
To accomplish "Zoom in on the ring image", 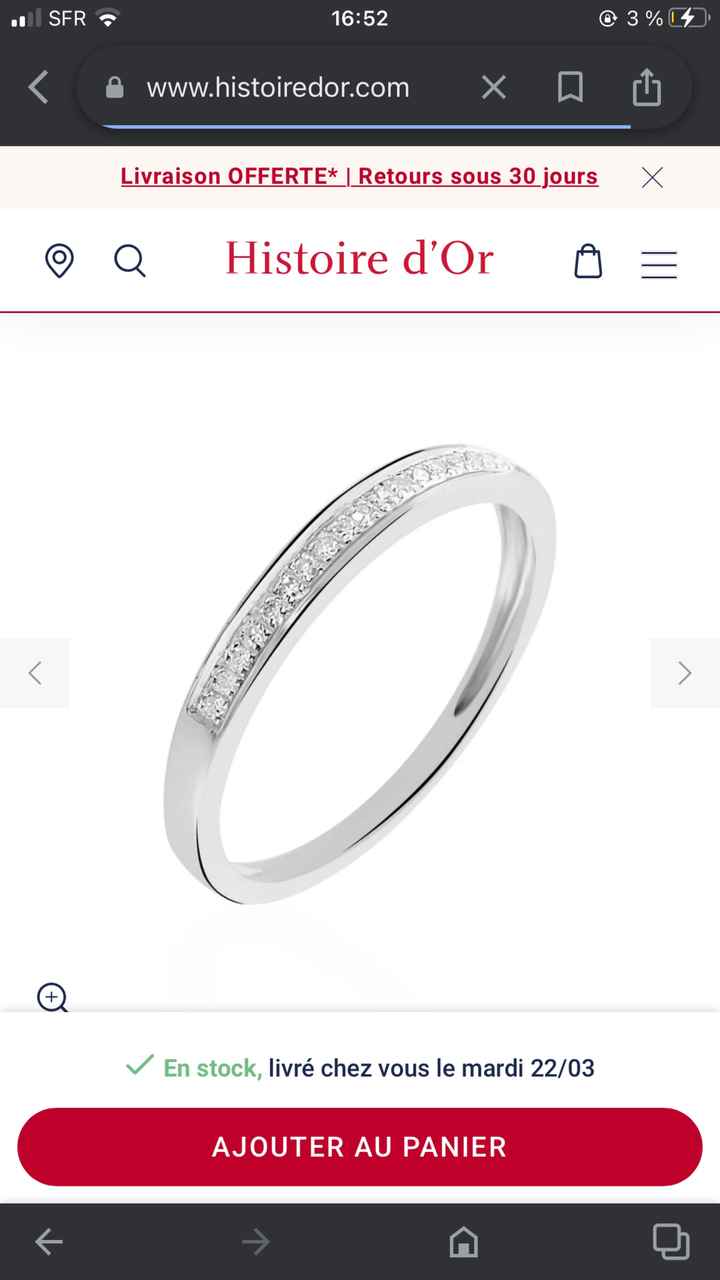I will [52, 997].
